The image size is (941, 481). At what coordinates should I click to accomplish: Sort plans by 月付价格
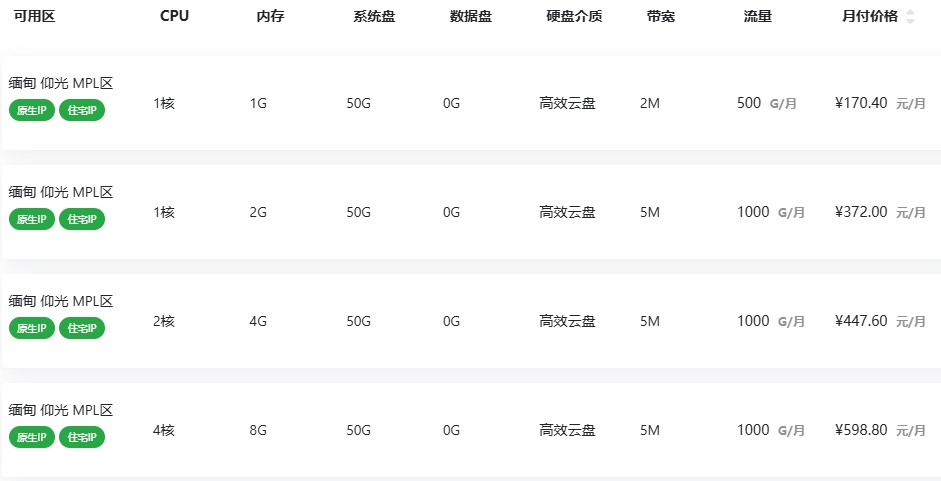click(910, 17)
